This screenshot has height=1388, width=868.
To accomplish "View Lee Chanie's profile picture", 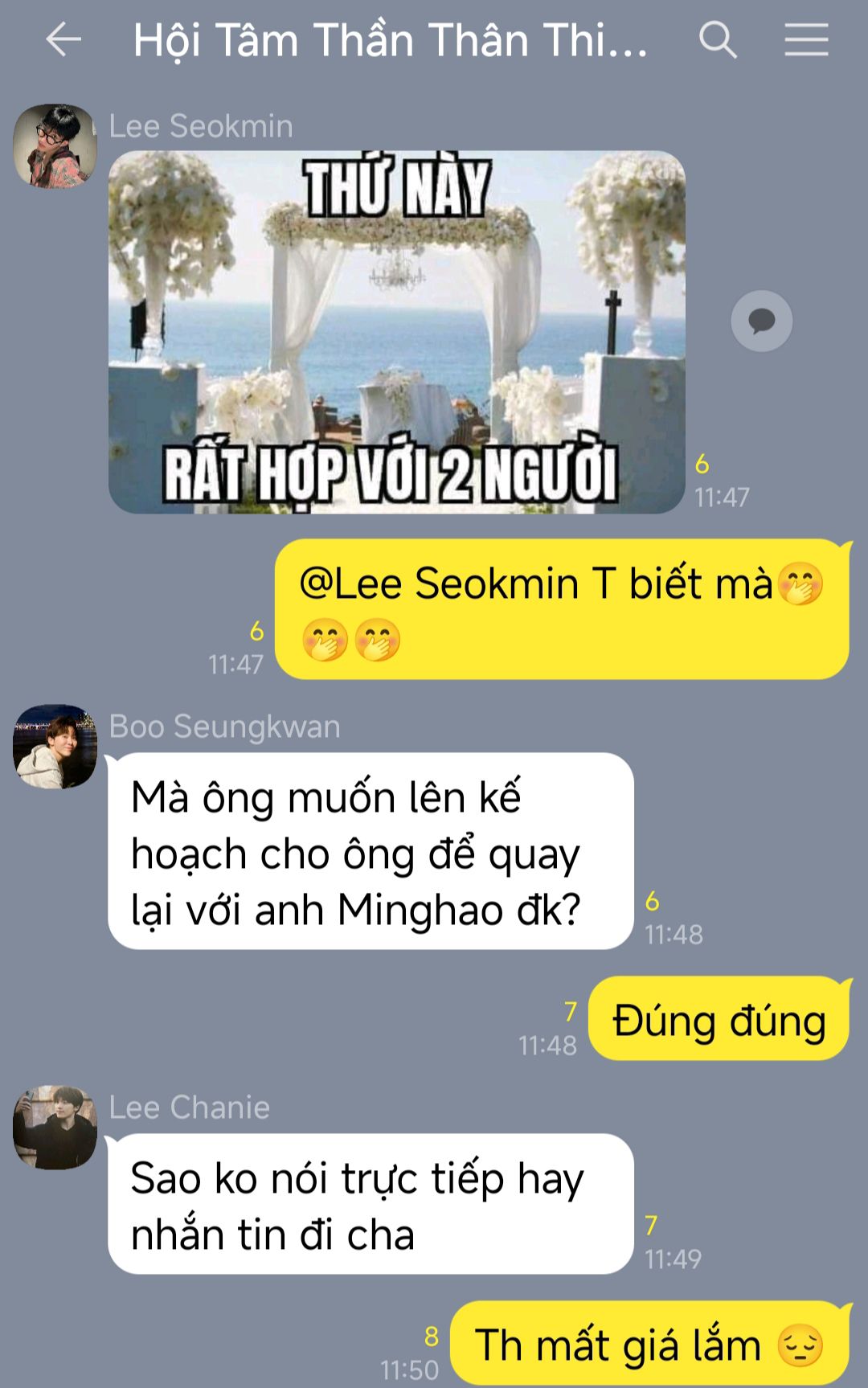I will [x=55, y=1128].
